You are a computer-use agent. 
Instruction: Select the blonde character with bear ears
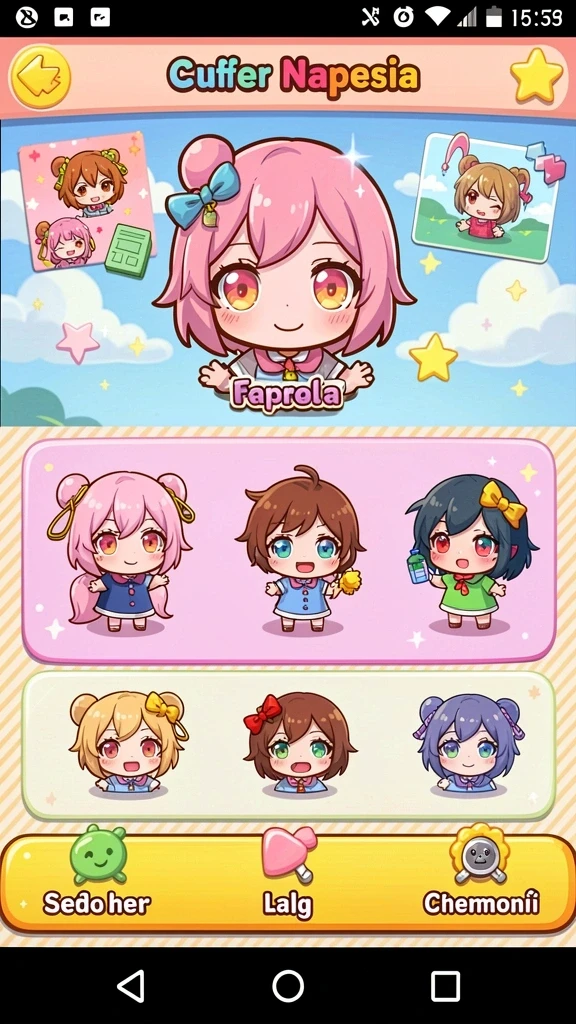[x=127, y=744]
